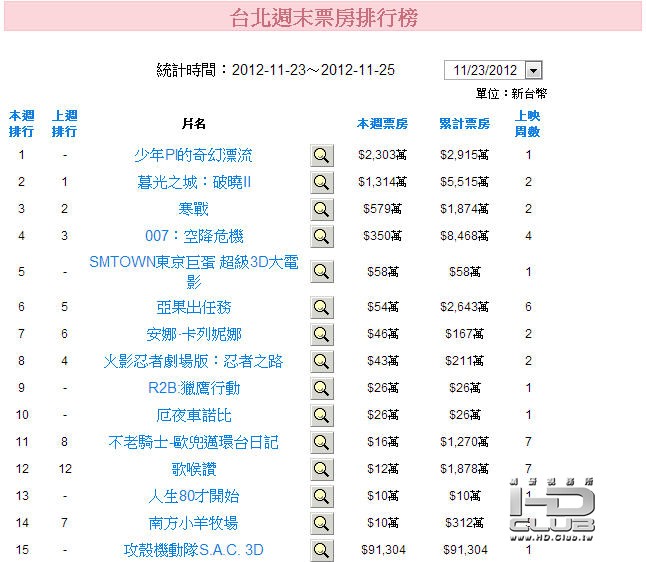The image size is (646, 562).
Task: Open the 安娜·卡列妮娜 movie link
Action: pyautogui.click(x=193, y=334)
